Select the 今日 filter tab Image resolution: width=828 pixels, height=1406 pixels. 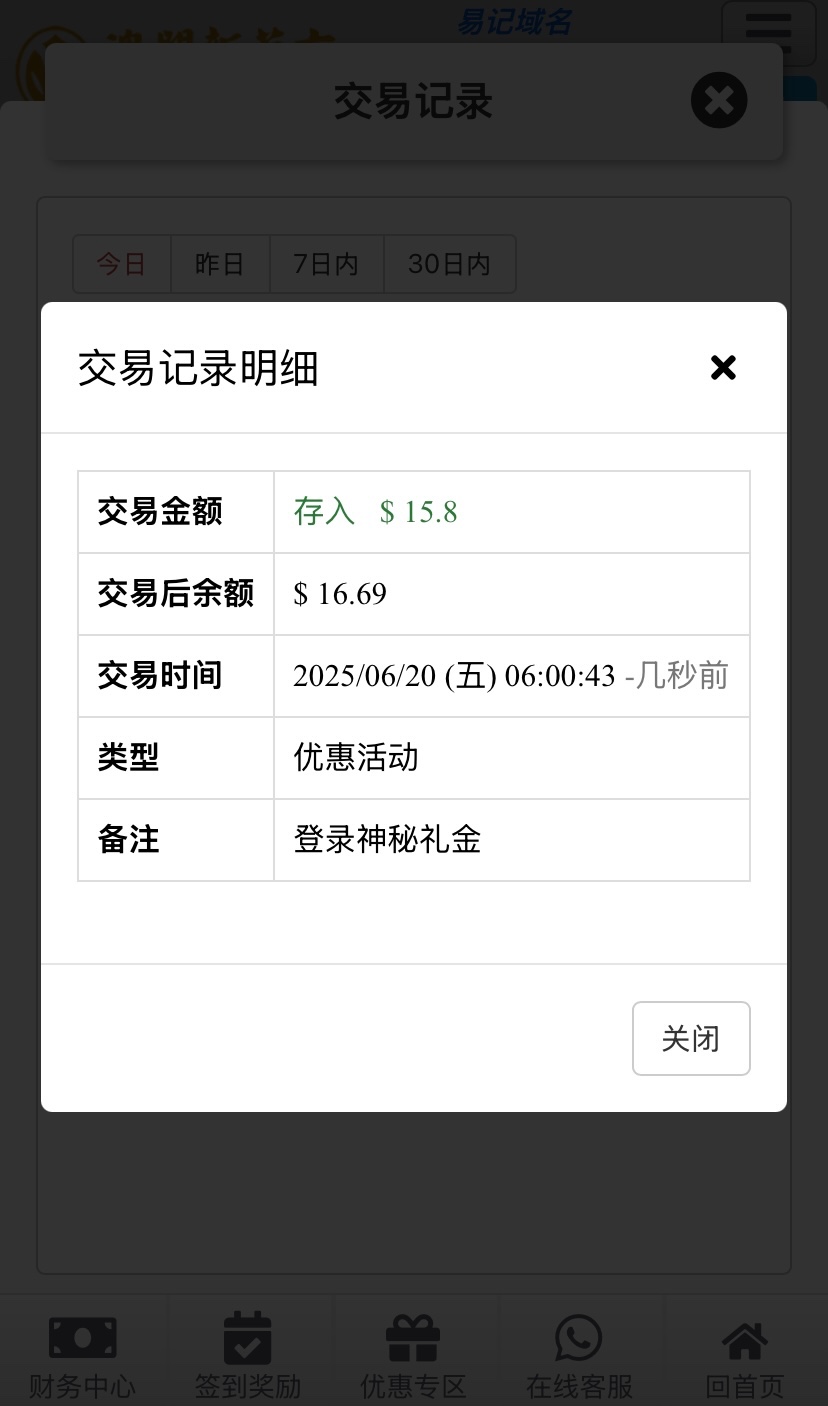[x=121, y=264]
